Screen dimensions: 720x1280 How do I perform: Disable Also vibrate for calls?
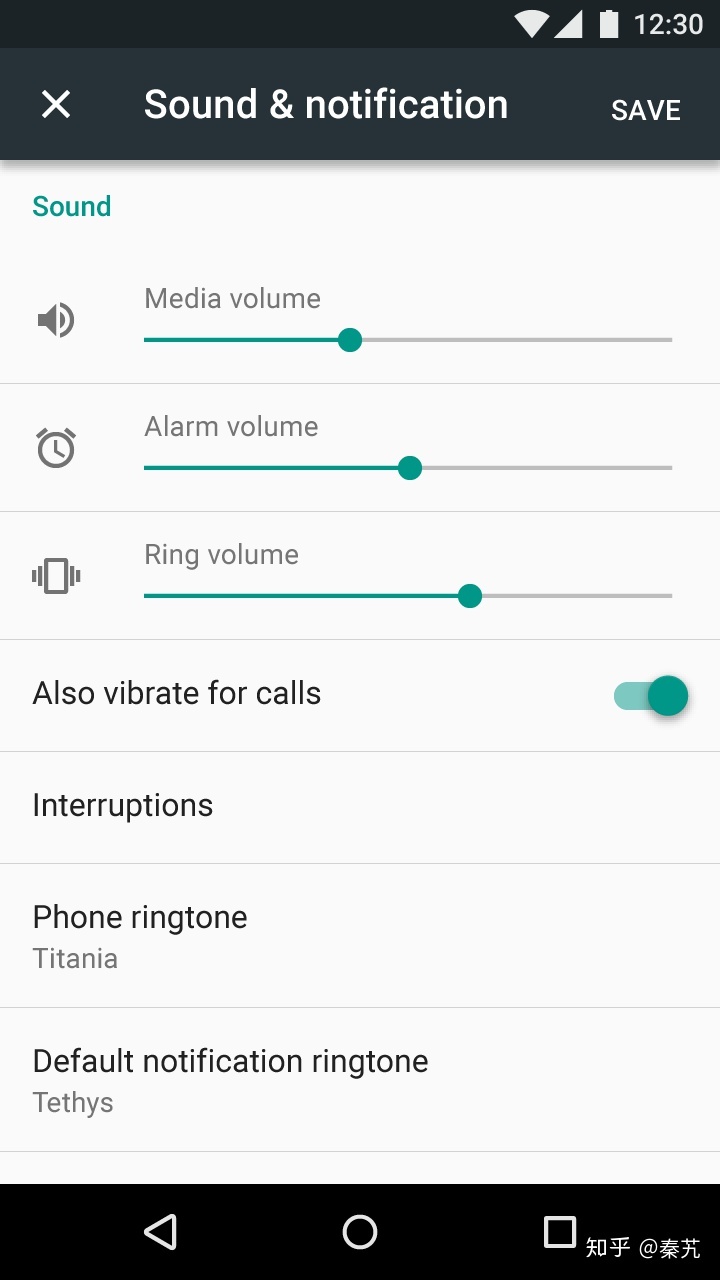(x=651, y=695)
